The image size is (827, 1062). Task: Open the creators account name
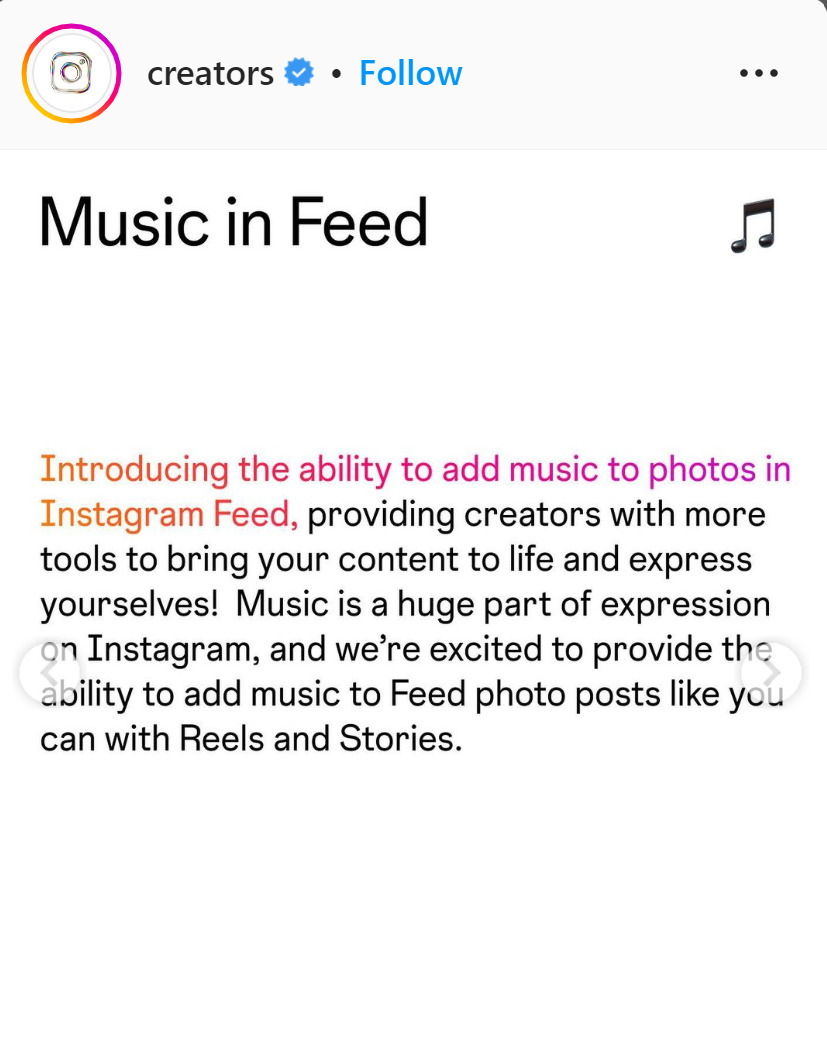pos(210,74)
